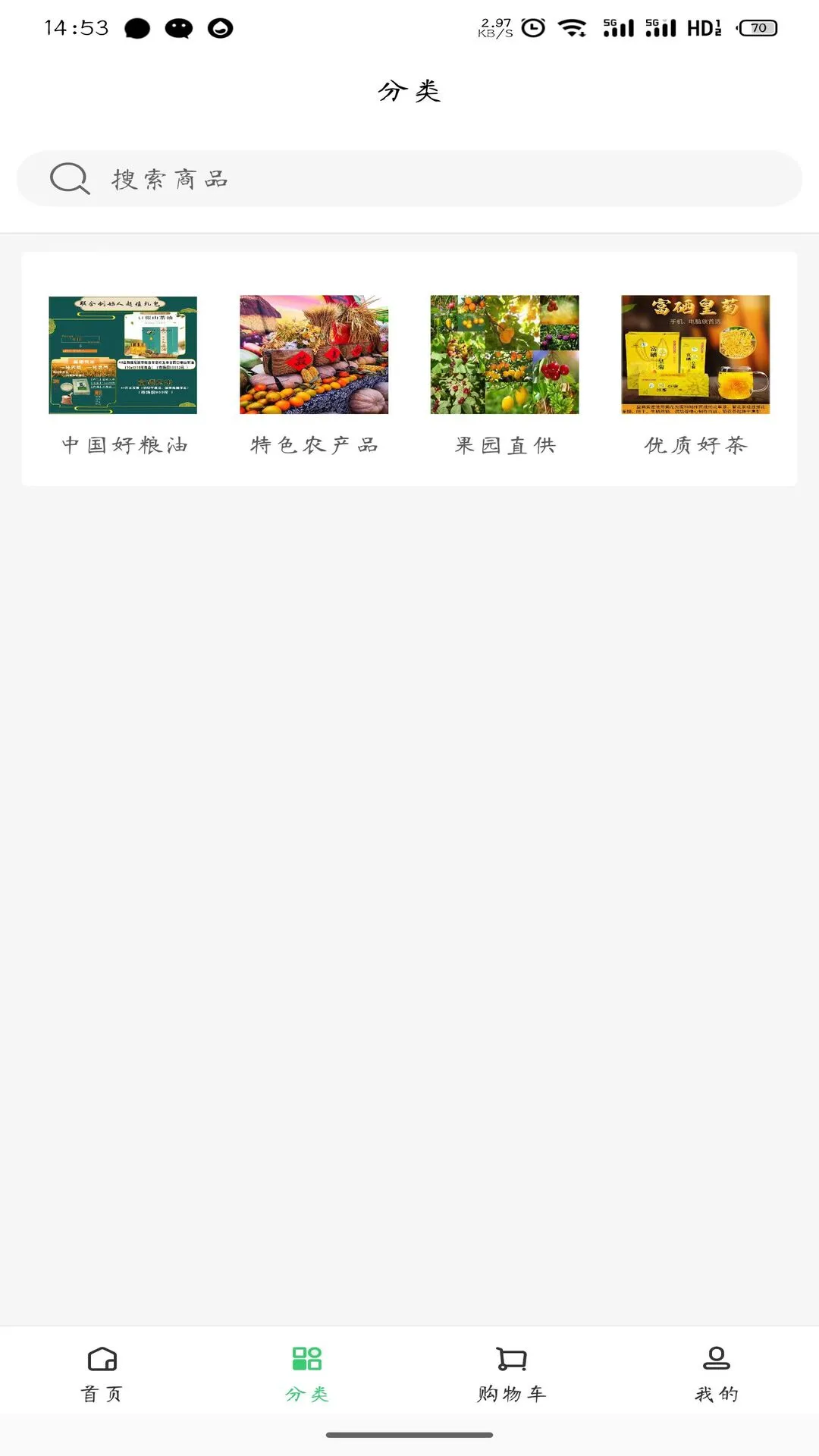This screenshot has width=819, height=1456.
Task: Browse the 果园直供 category
Action: click(x=505, y=446)
